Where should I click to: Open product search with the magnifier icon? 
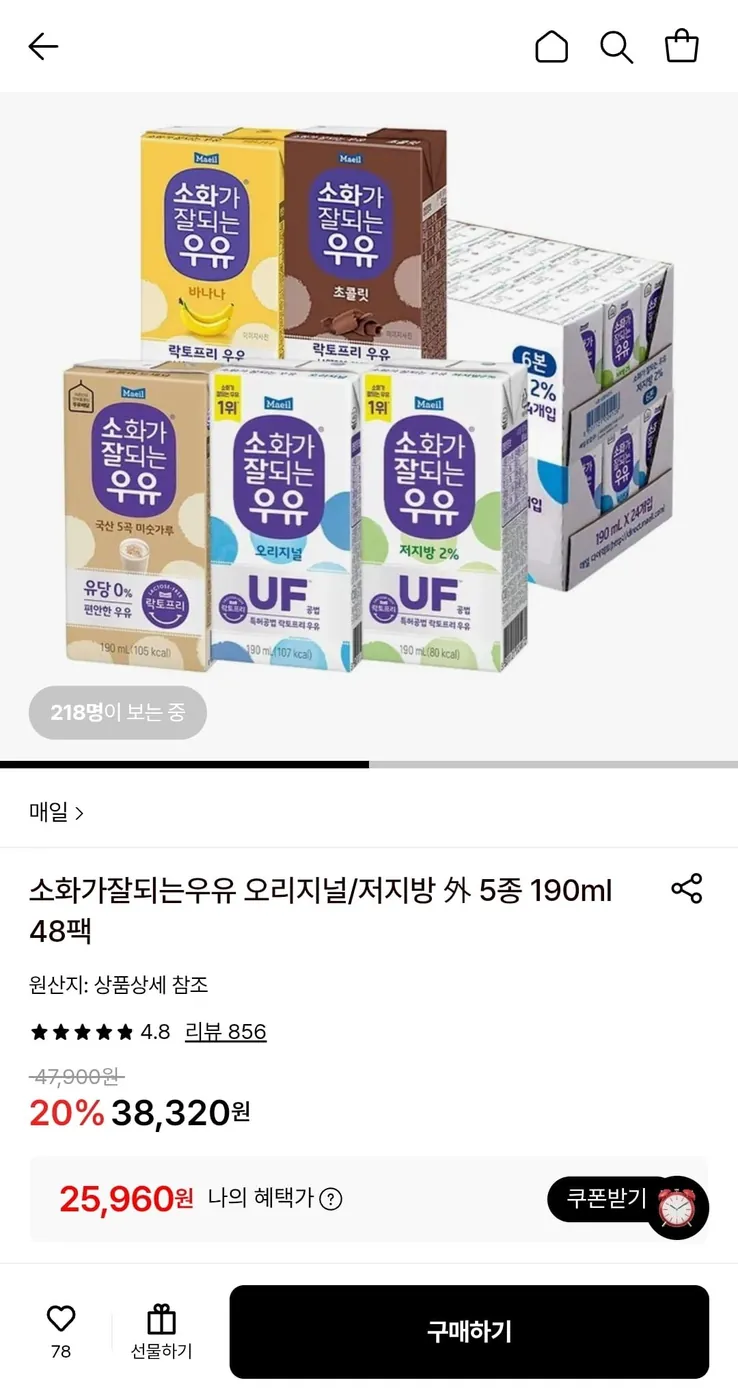point(616,46)
